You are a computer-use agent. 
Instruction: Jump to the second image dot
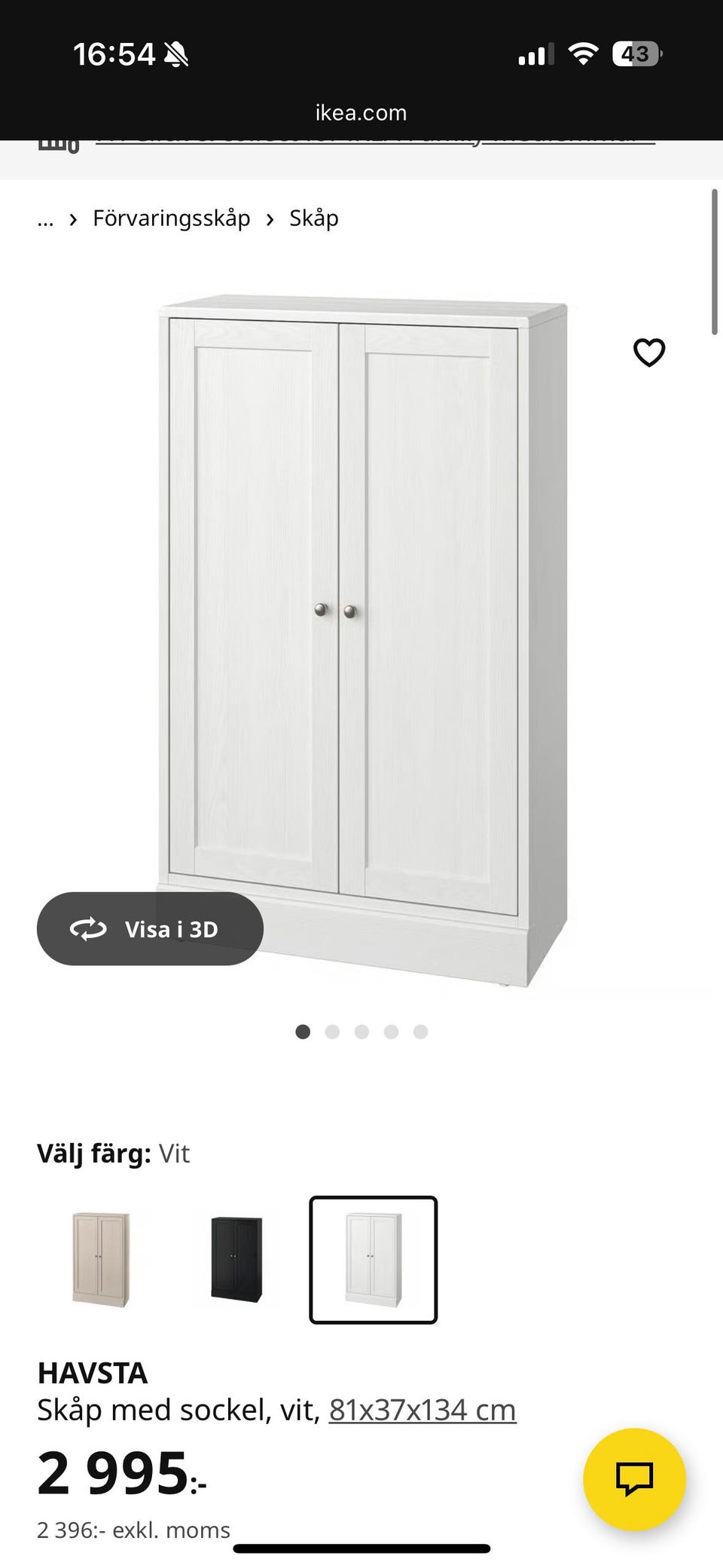332,1032
